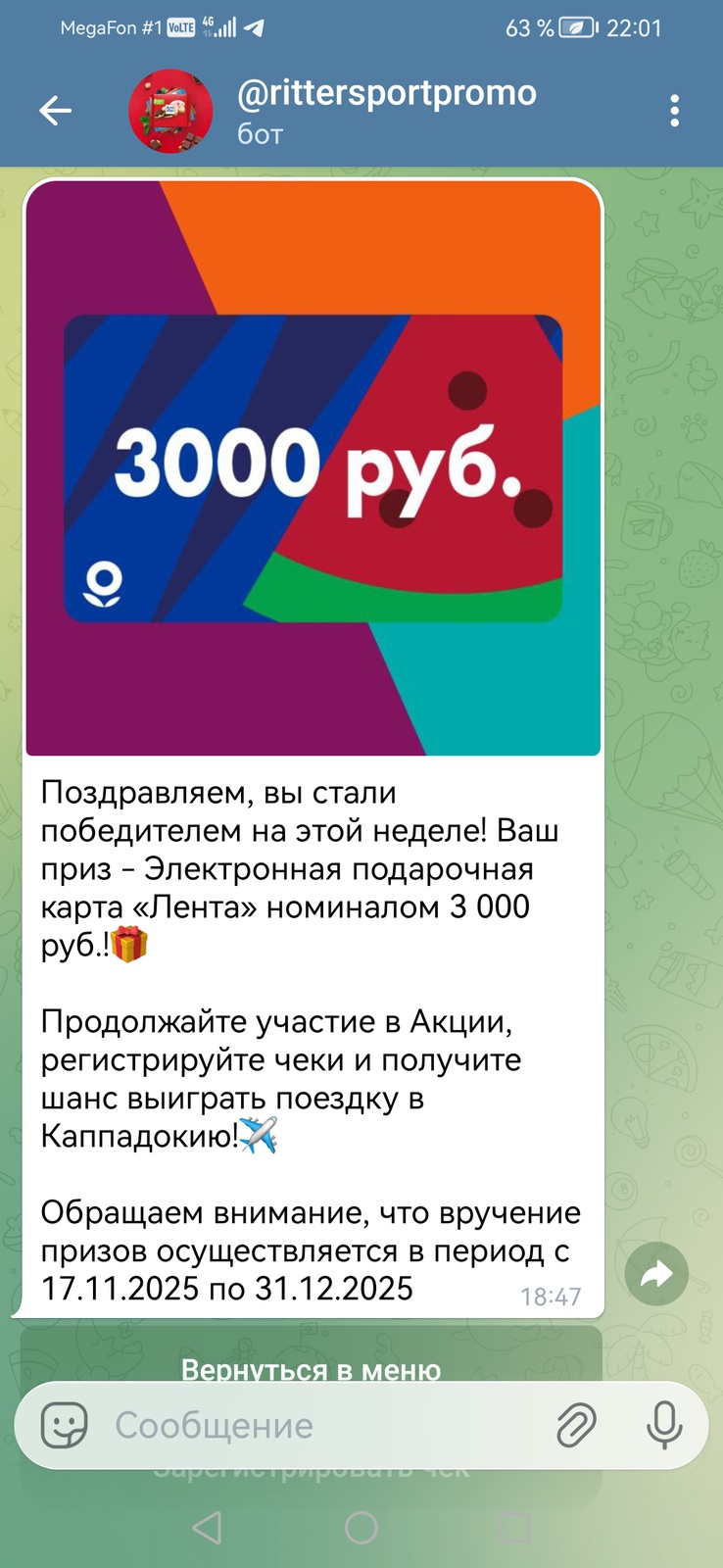Screen dimensions: 723x1568
Task: Attach a file with the paperclip icon
Action: click(x=576, y=1425)
